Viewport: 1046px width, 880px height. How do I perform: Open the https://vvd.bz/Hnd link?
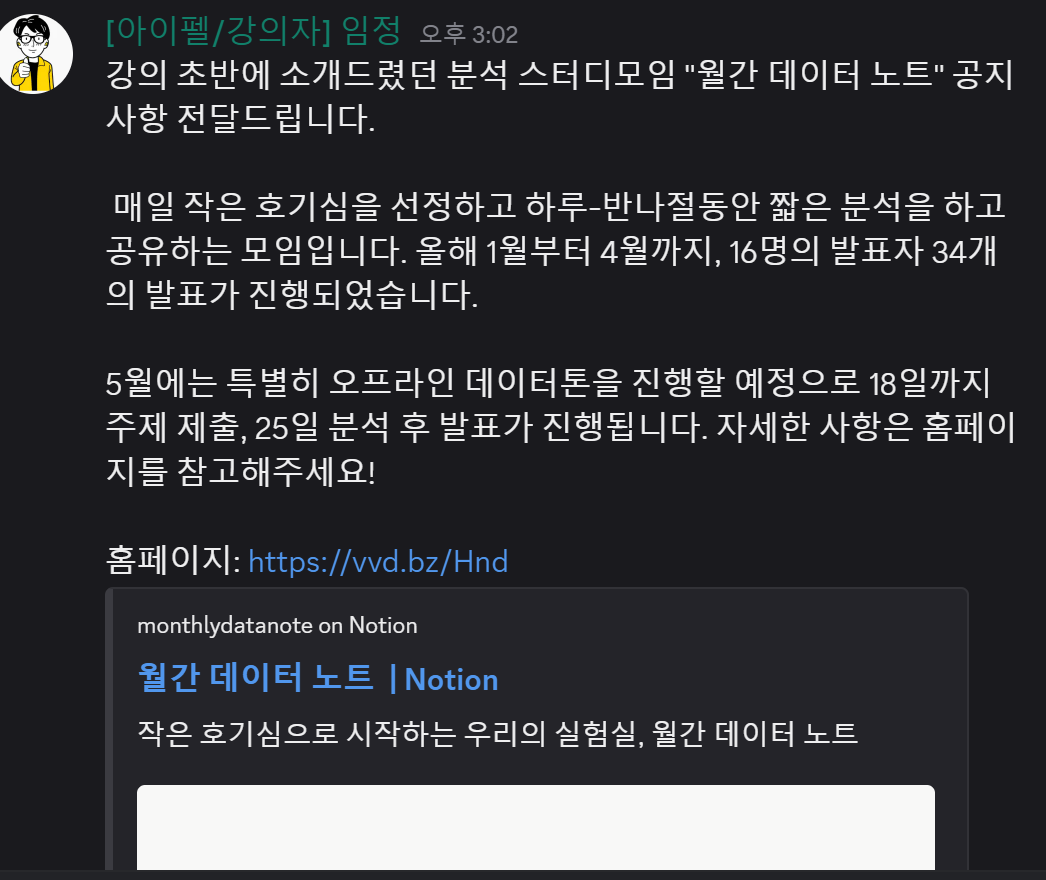(377, 562)
